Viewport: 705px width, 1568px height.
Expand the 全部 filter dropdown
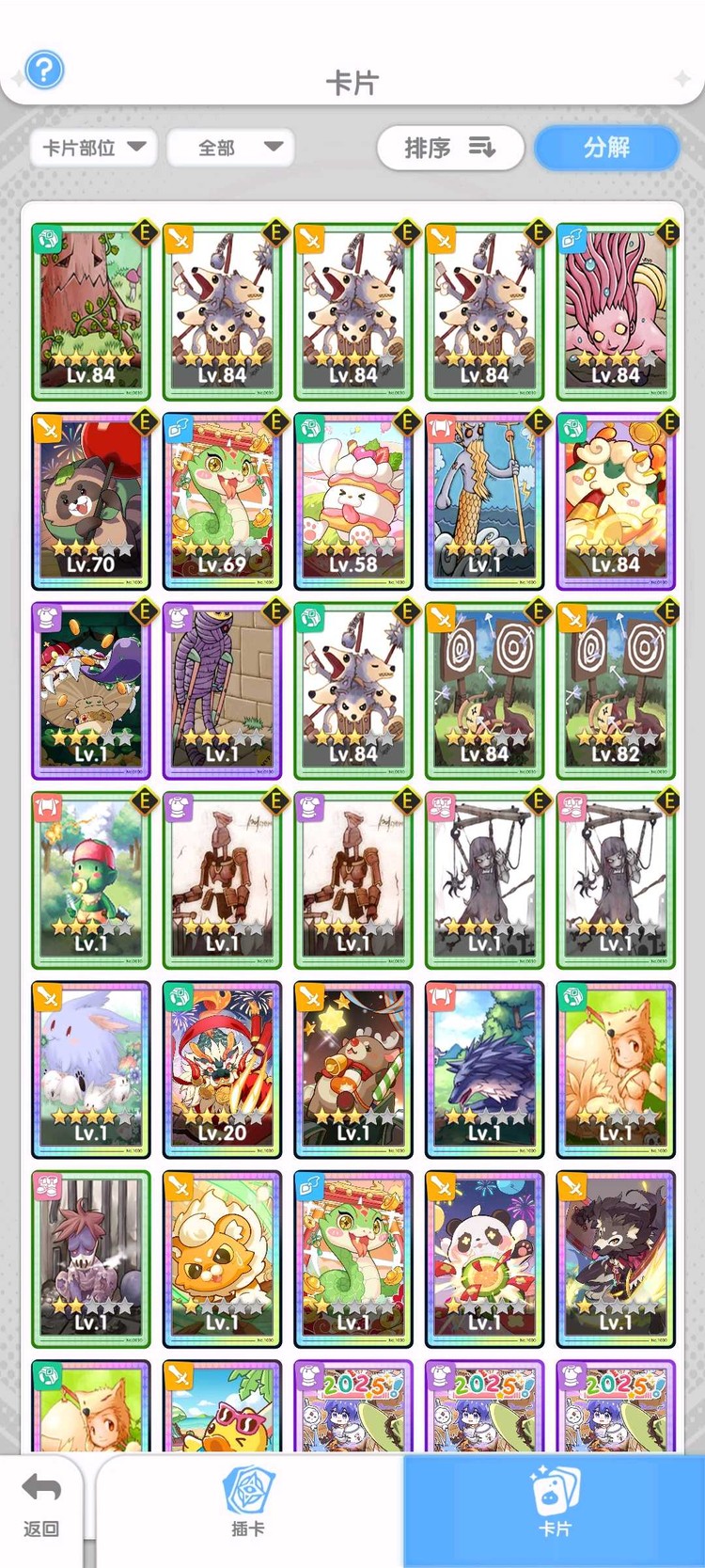point(231,148)
